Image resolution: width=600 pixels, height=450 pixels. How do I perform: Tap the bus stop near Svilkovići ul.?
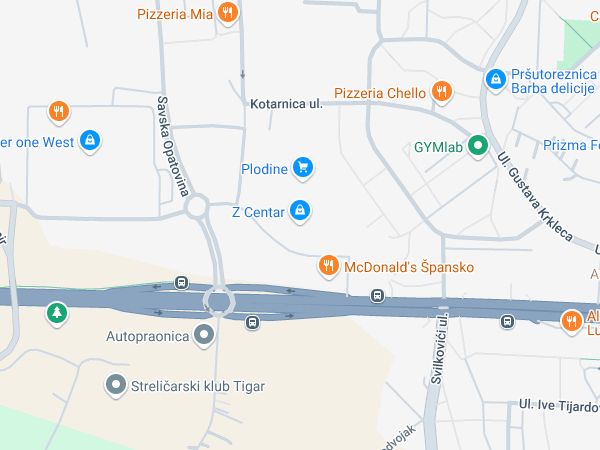(x=377, y=295)
